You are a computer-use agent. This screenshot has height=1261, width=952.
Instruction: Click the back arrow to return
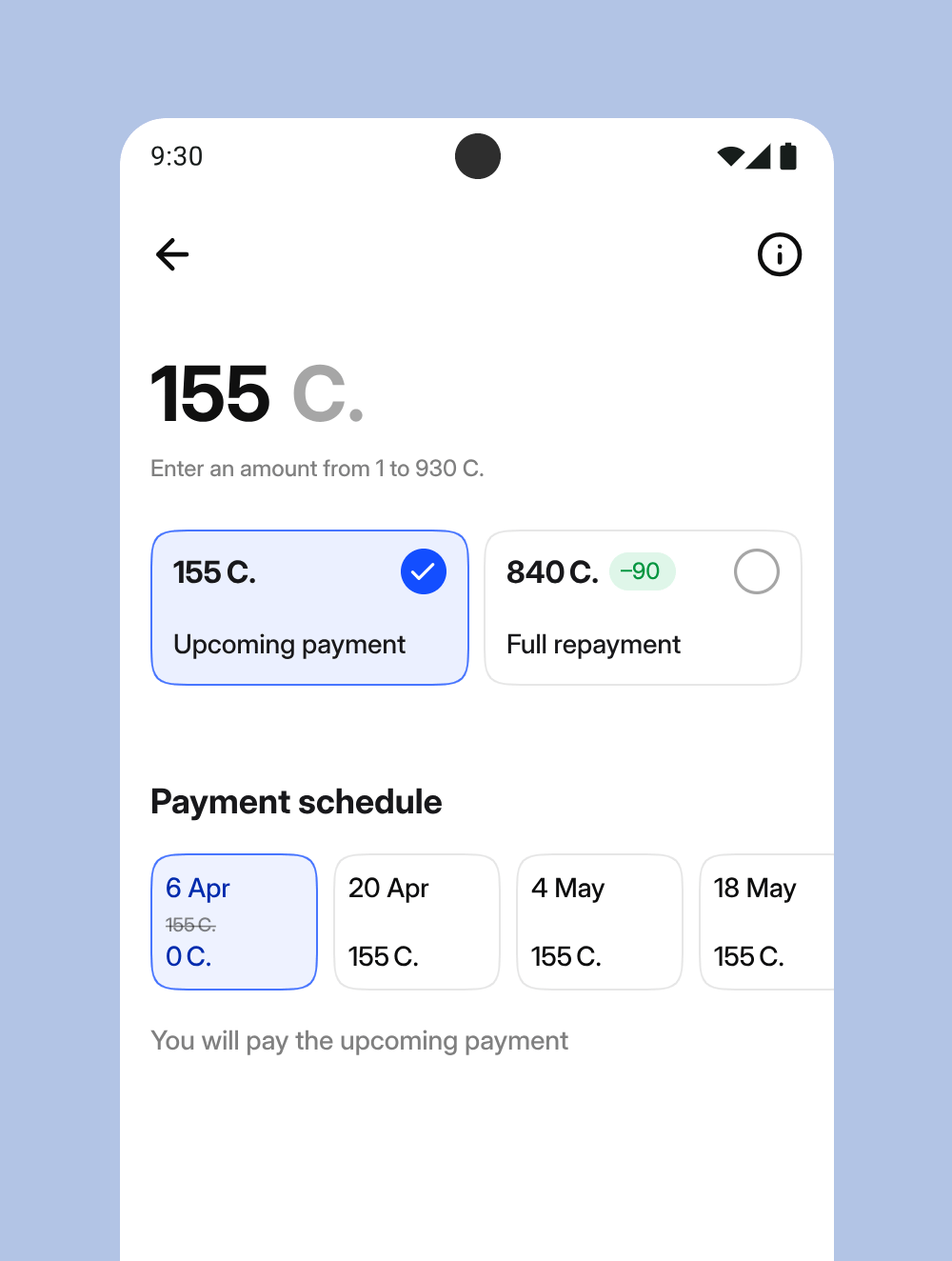[172, 254]
